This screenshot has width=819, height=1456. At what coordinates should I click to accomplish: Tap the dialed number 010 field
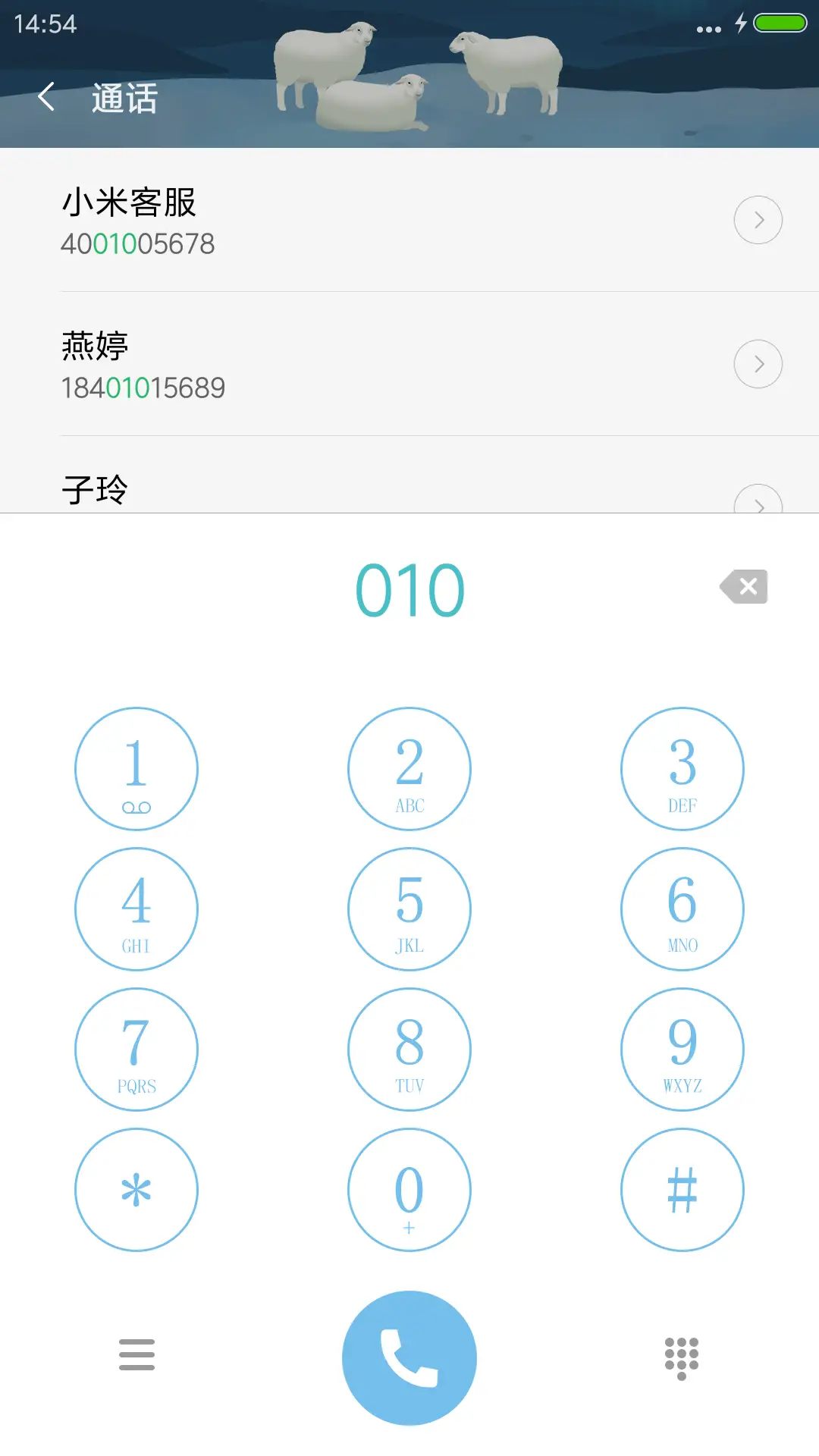[409, 590]
